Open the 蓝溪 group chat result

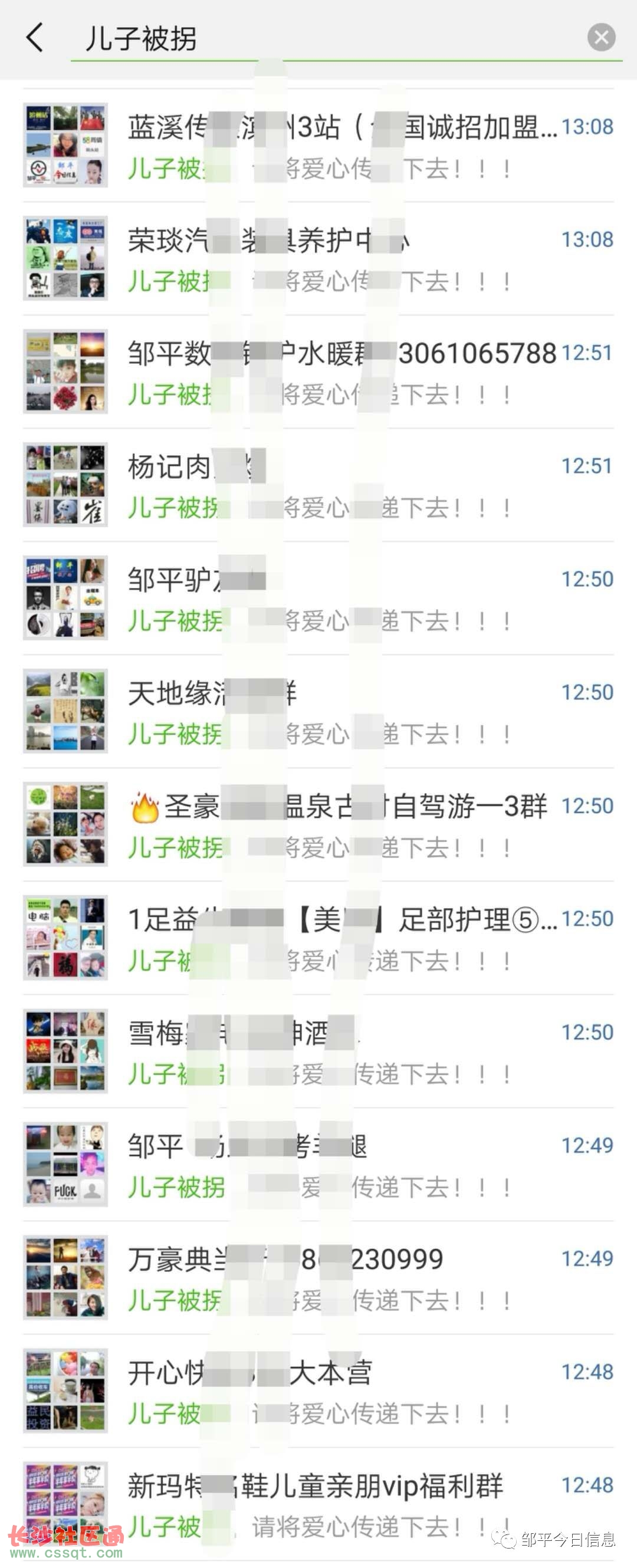[x=341, y=146]
